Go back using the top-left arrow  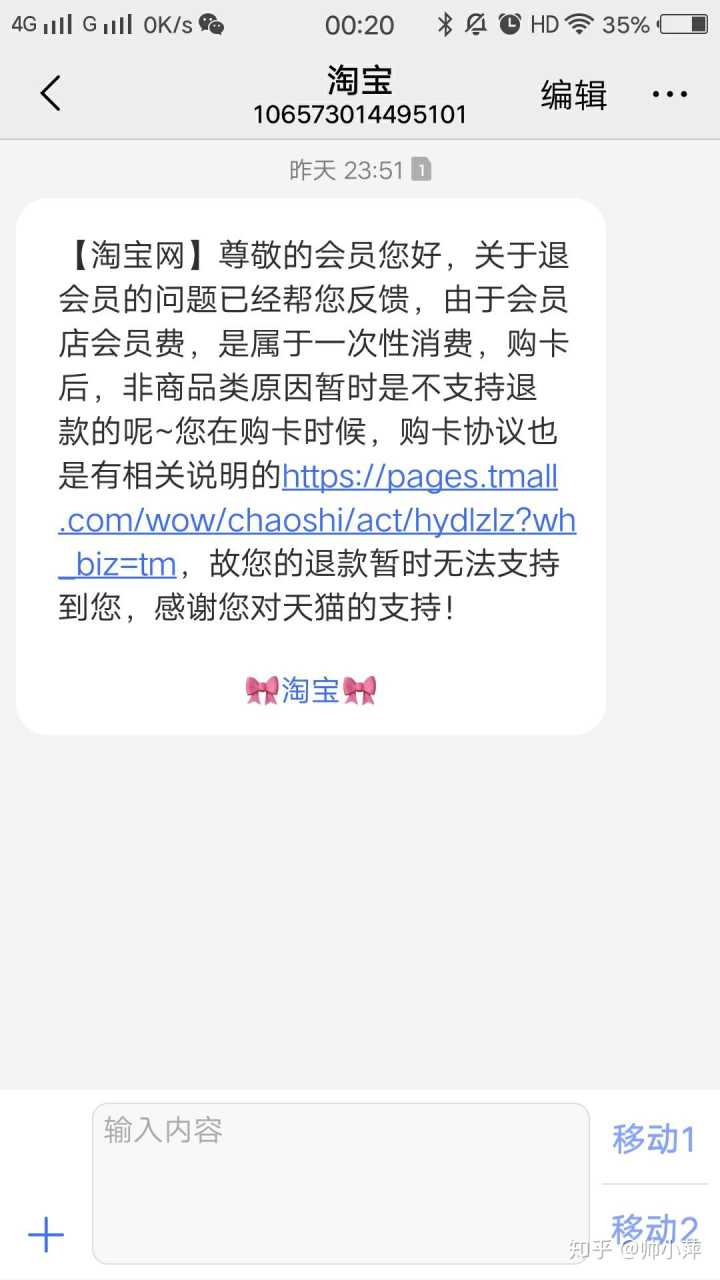click(x=51, y=94)
